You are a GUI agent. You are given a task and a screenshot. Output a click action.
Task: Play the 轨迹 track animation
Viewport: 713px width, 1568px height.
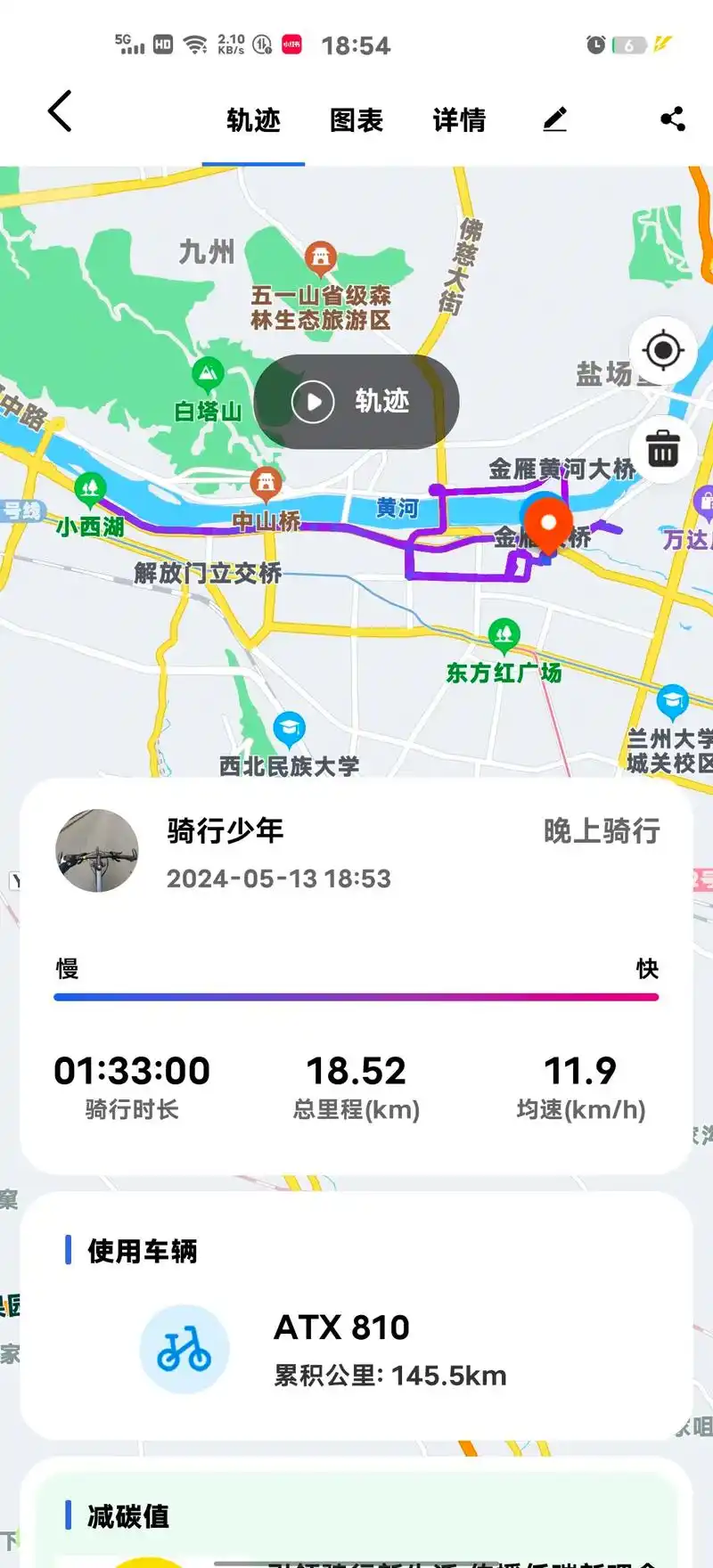(356, 402)
